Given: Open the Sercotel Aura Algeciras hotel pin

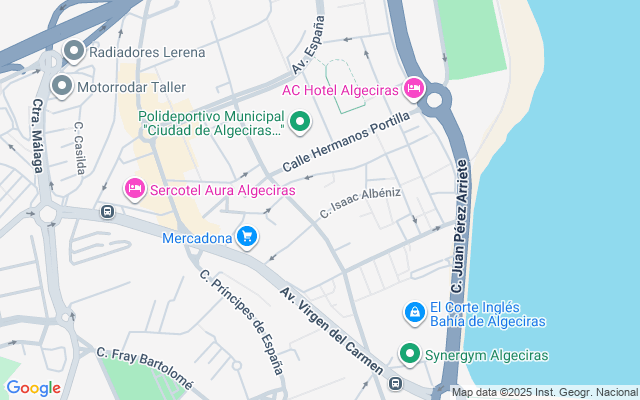Looking at the screenshot, I should pyautogui.click(x=135, y=188).
